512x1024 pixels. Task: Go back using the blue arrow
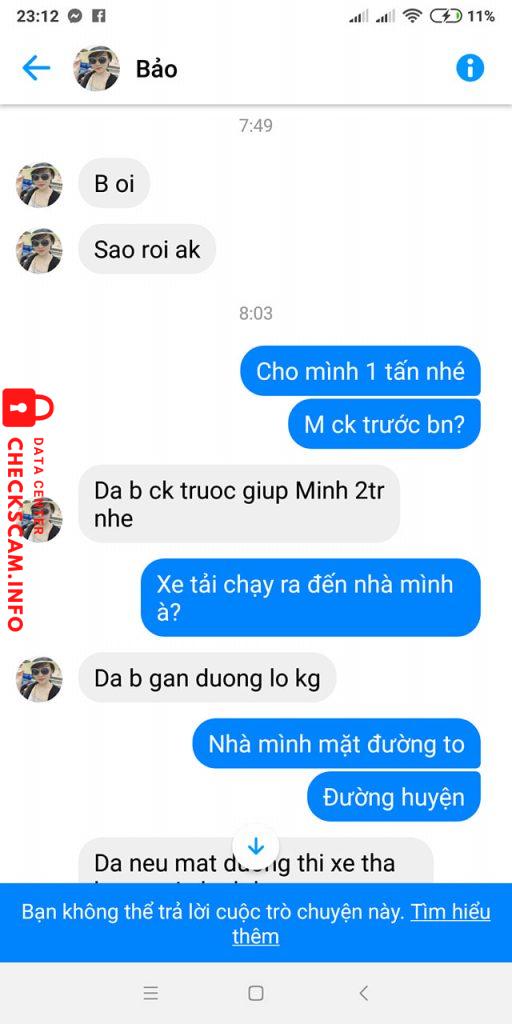[36, 68]
